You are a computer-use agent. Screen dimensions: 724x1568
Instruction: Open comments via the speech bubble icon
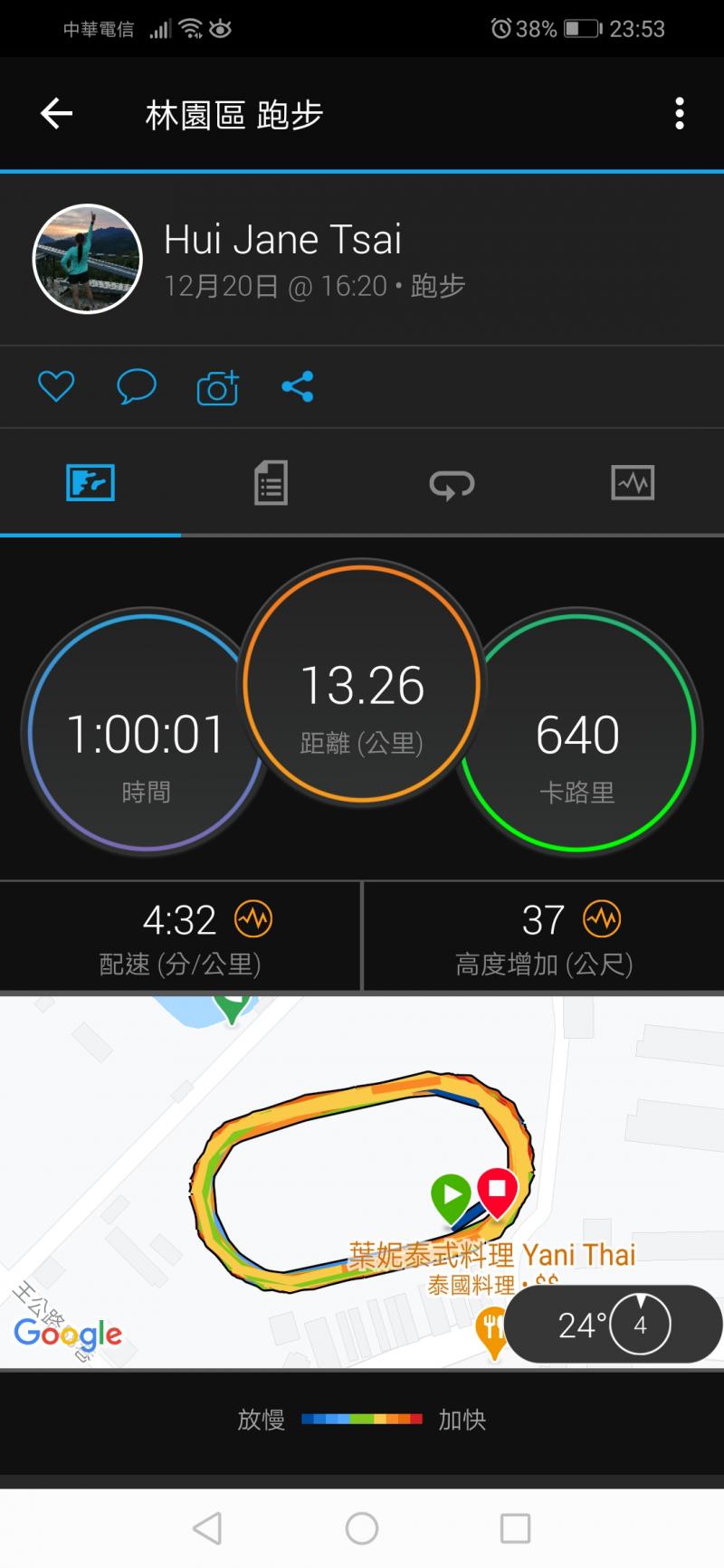(137, 387)
